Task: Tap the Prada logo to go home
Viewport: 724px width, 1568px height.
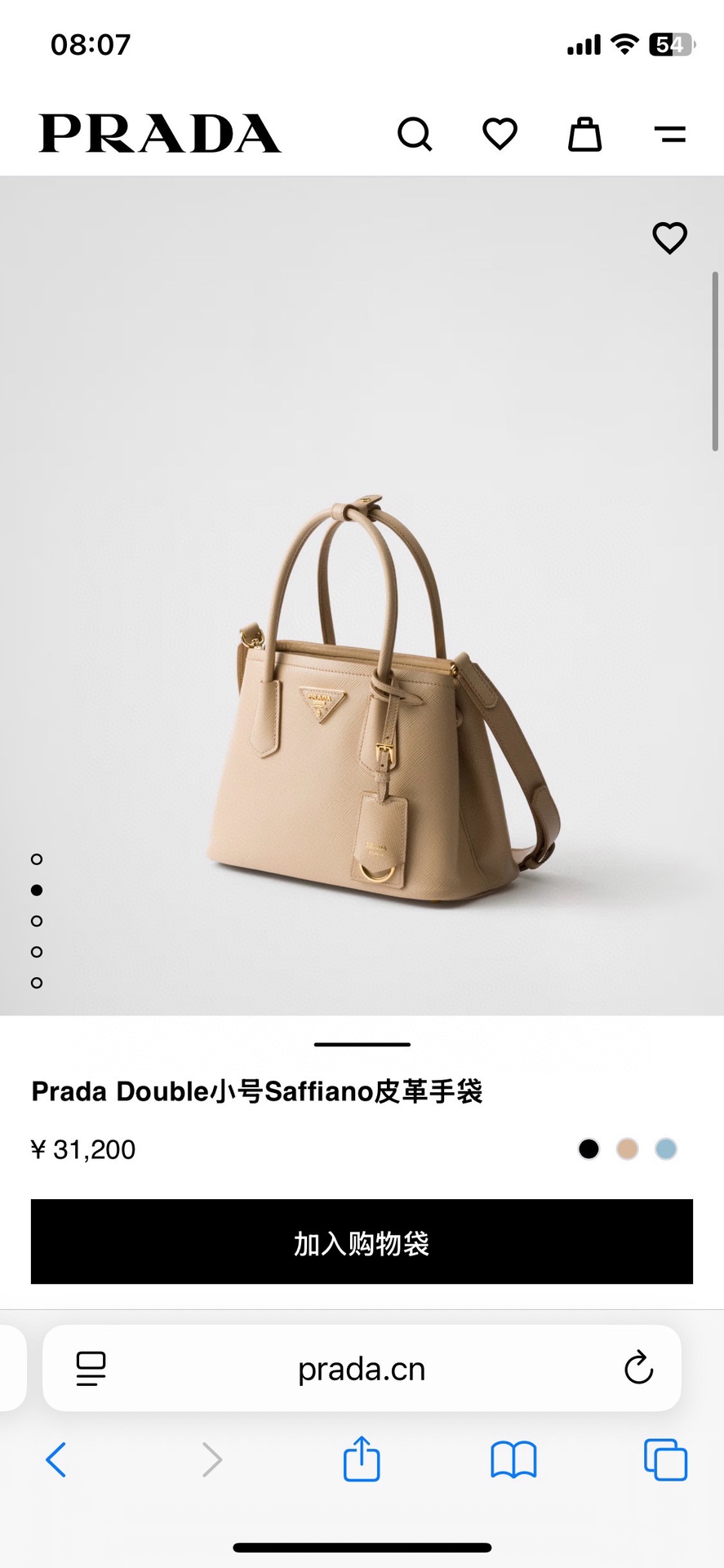Action: (x=160, y=134)
